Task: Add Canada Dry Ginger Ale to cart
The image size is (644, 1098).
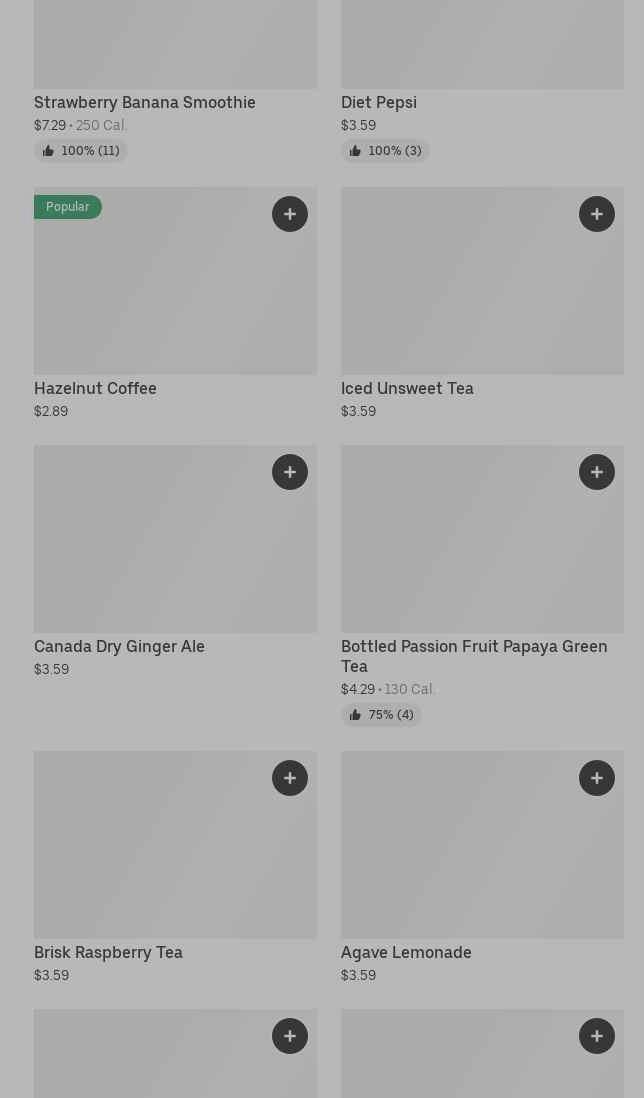Action: click(x=290, y=472)
